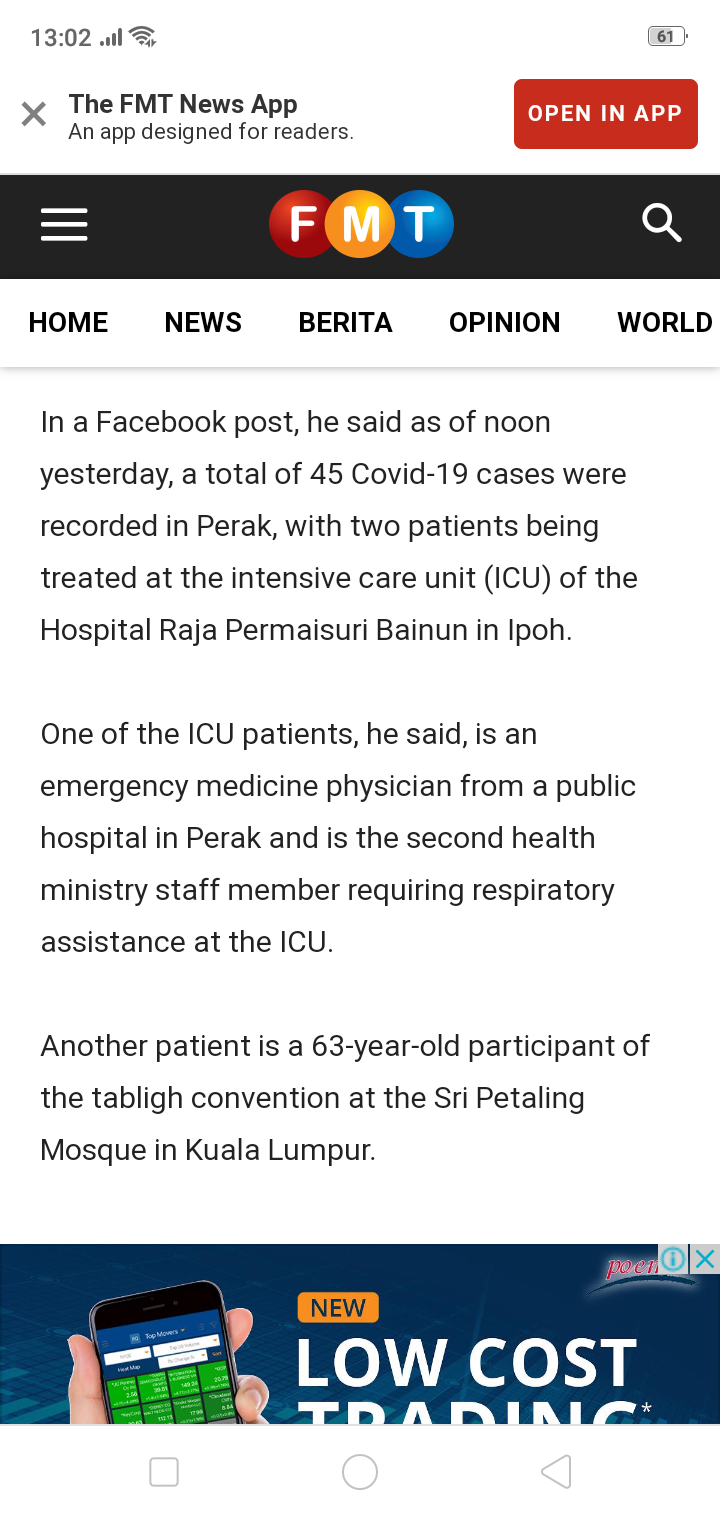Close the low cost trading ad
The width and height of the screenshot is (720, 1520).
(x=705, y=1259)
